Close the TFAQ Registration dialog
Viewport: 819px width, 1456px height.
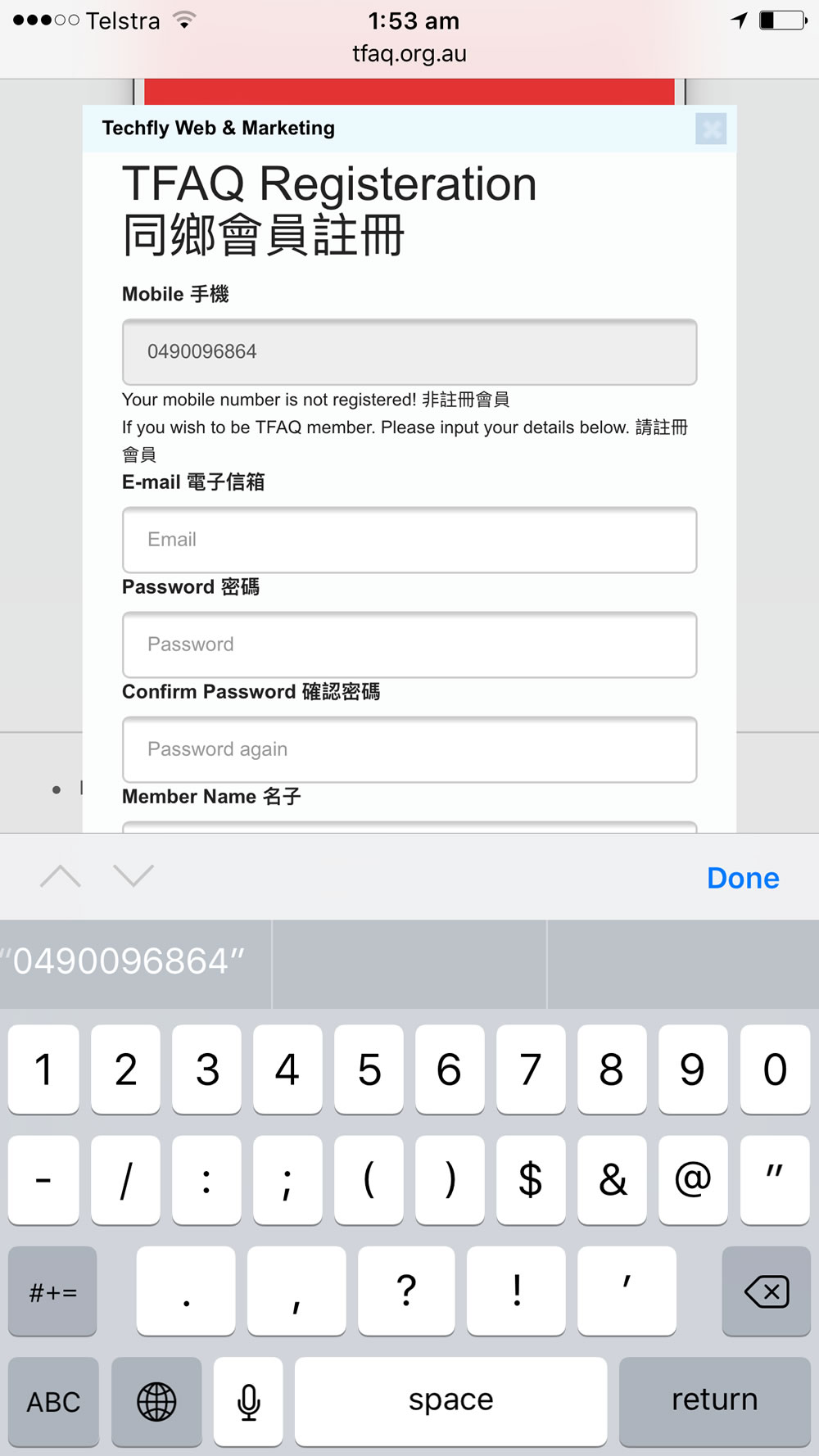(710, 129)
